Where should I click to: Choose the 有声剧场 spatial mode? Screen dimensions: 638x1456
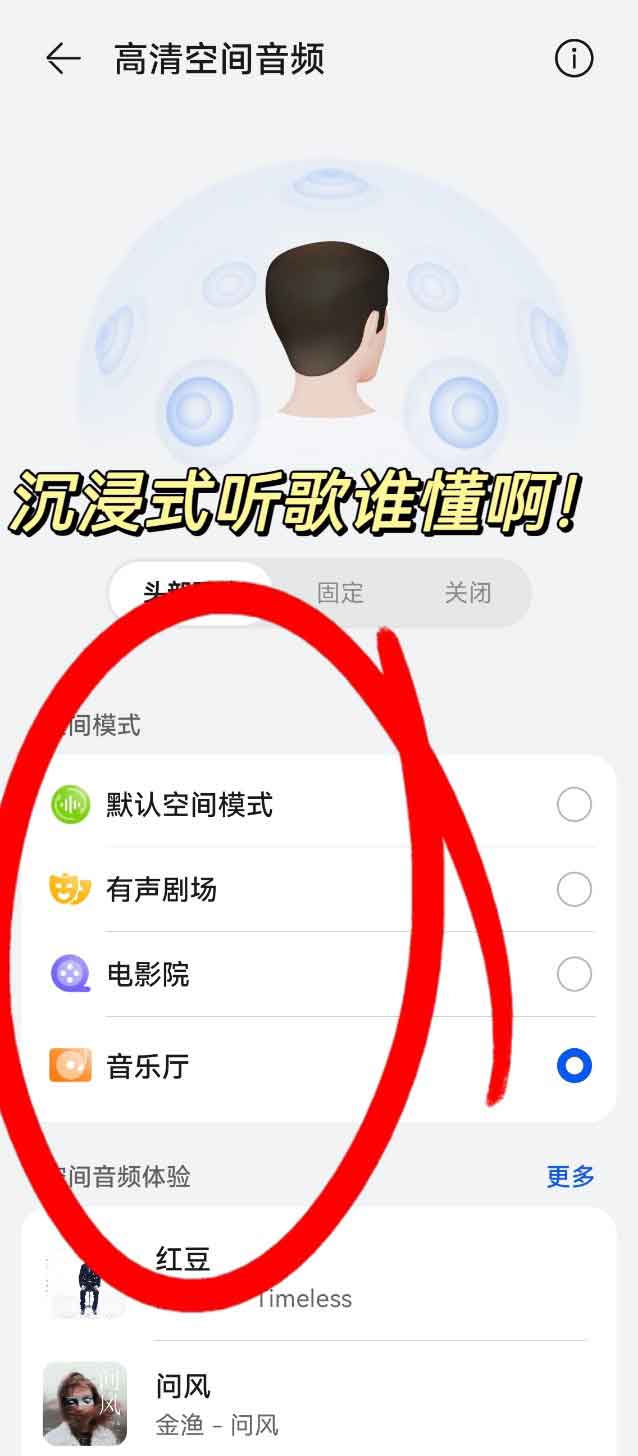click(x=573, y=889)
